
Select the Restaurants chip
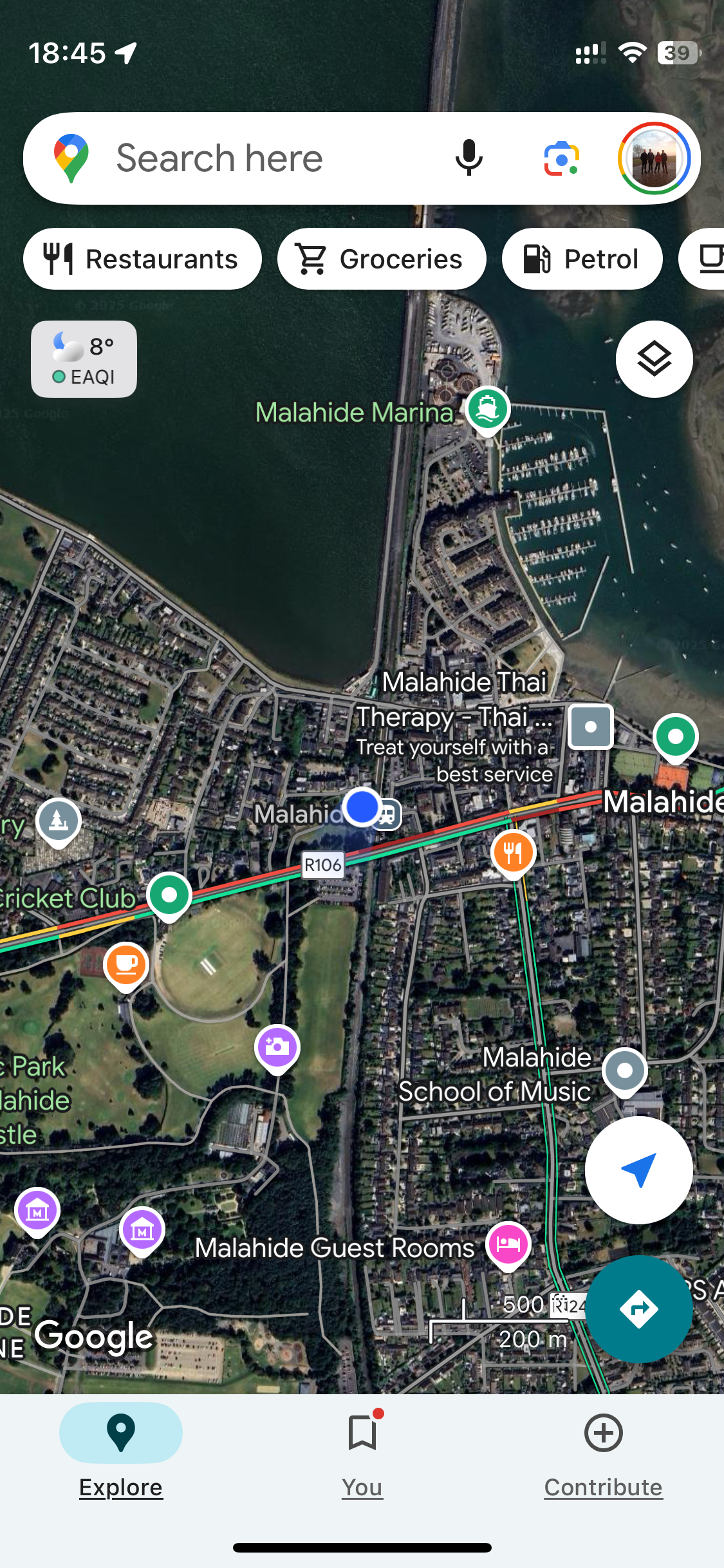tap(142, 259)
